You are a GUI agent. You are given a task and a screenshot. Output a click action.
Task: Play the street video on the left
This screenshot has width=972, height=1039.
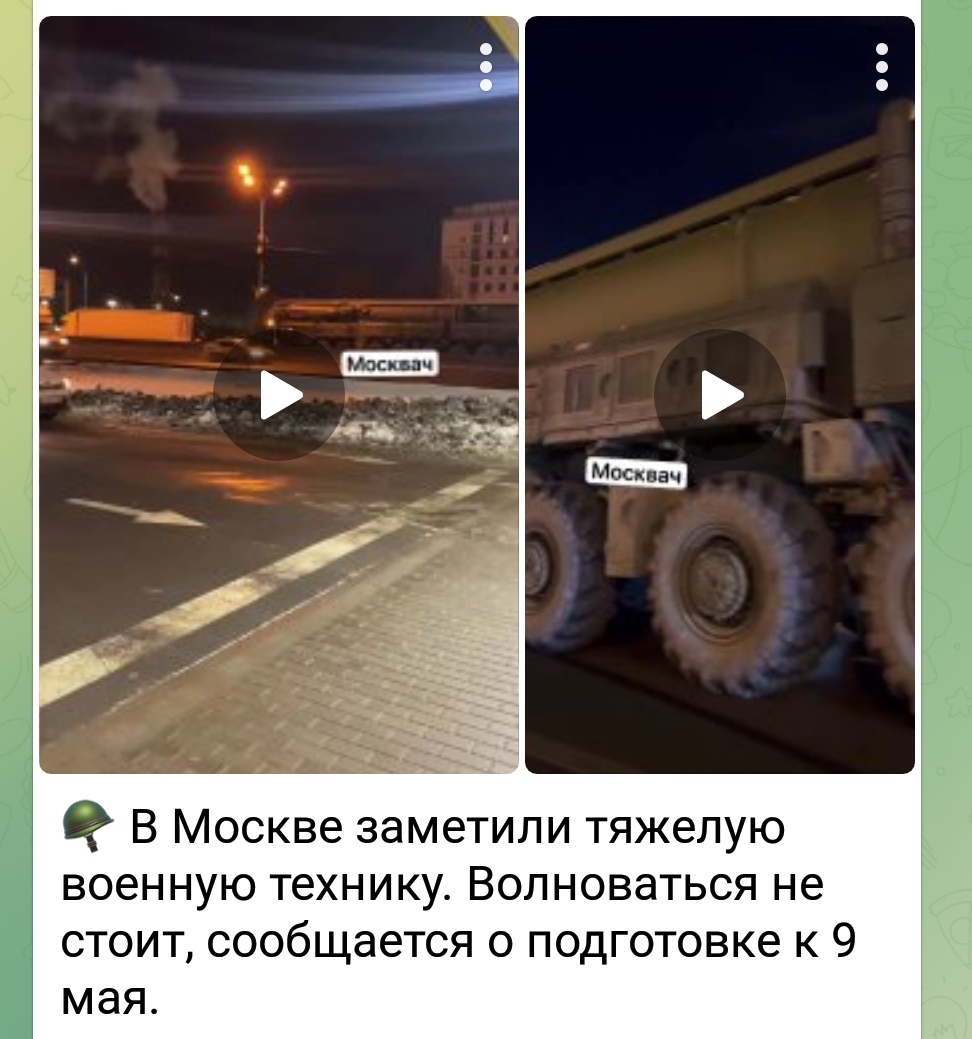coord(279,395)
